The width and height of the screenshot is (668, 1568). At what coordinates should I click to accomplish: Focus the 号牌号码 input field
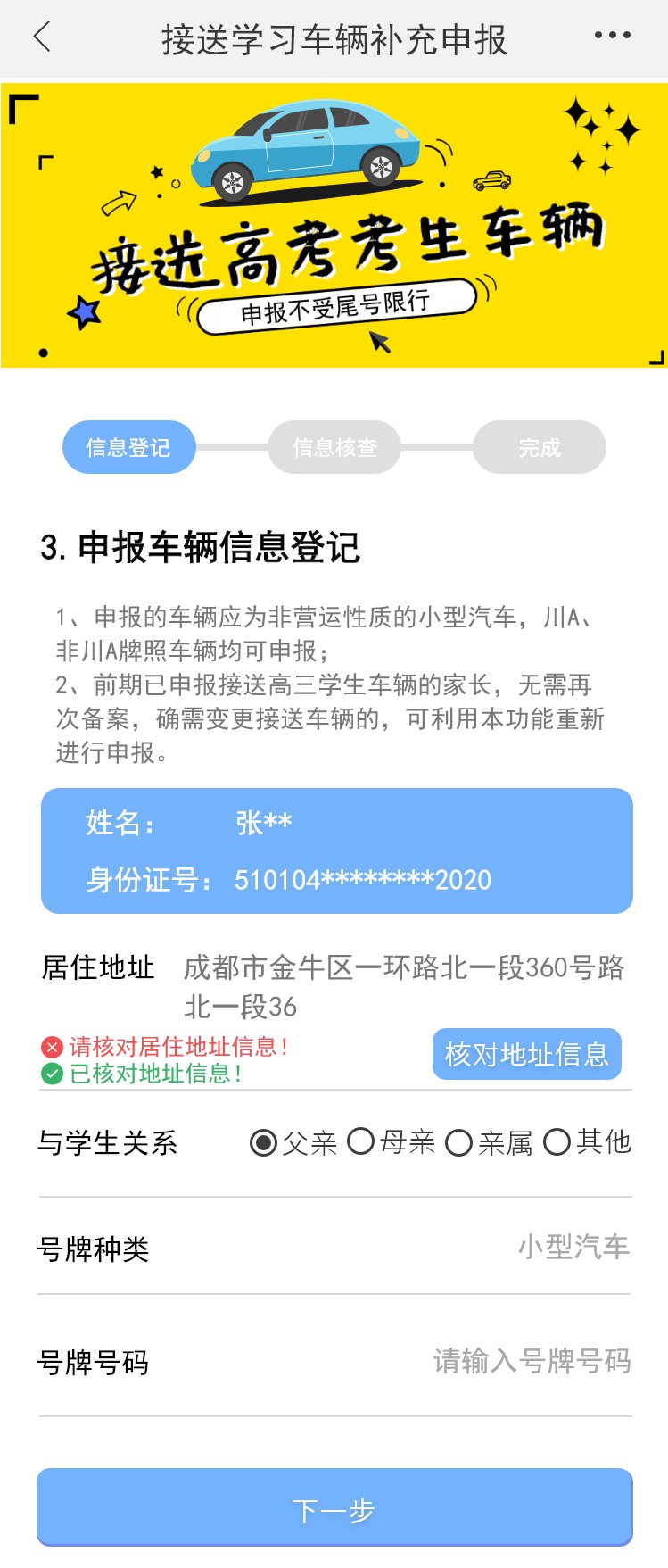tap(532, 1361)
